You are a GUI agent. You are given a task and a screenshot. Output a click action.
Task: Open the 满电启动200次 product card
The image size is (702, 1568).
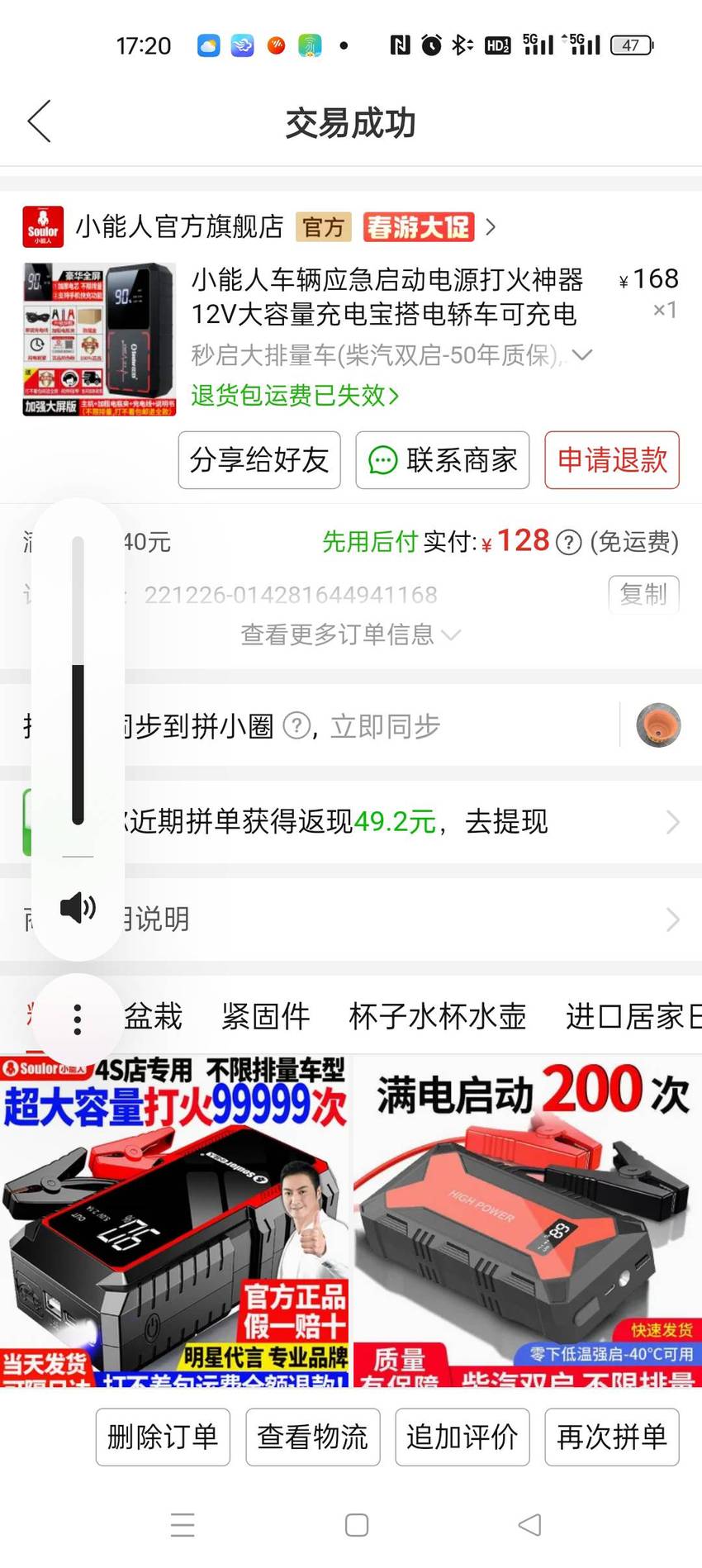(528, 1221)
